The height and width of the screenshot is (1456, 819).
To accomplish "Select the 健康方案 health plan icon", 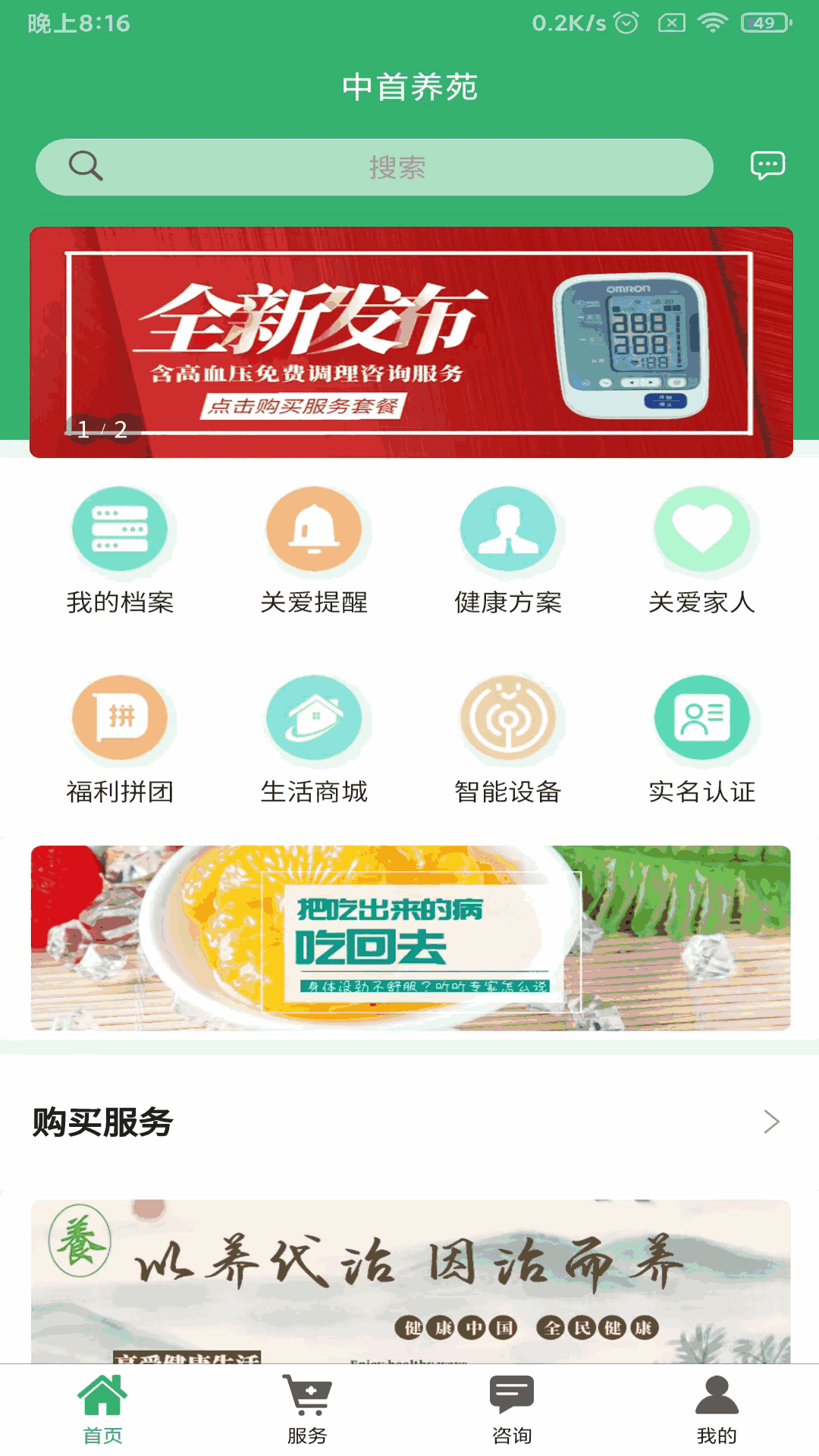I will pyautogui.click(x=510, y=531).
